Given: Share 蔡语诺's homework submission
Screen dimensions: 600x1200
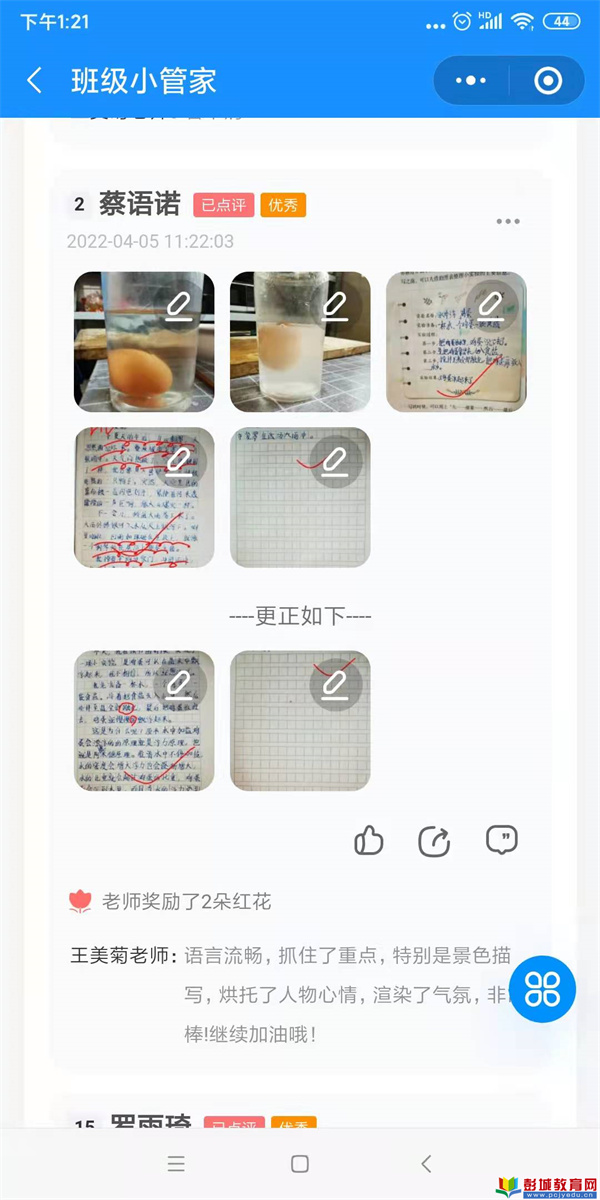Looking at the screenshot, I should [x=434, y=841].
